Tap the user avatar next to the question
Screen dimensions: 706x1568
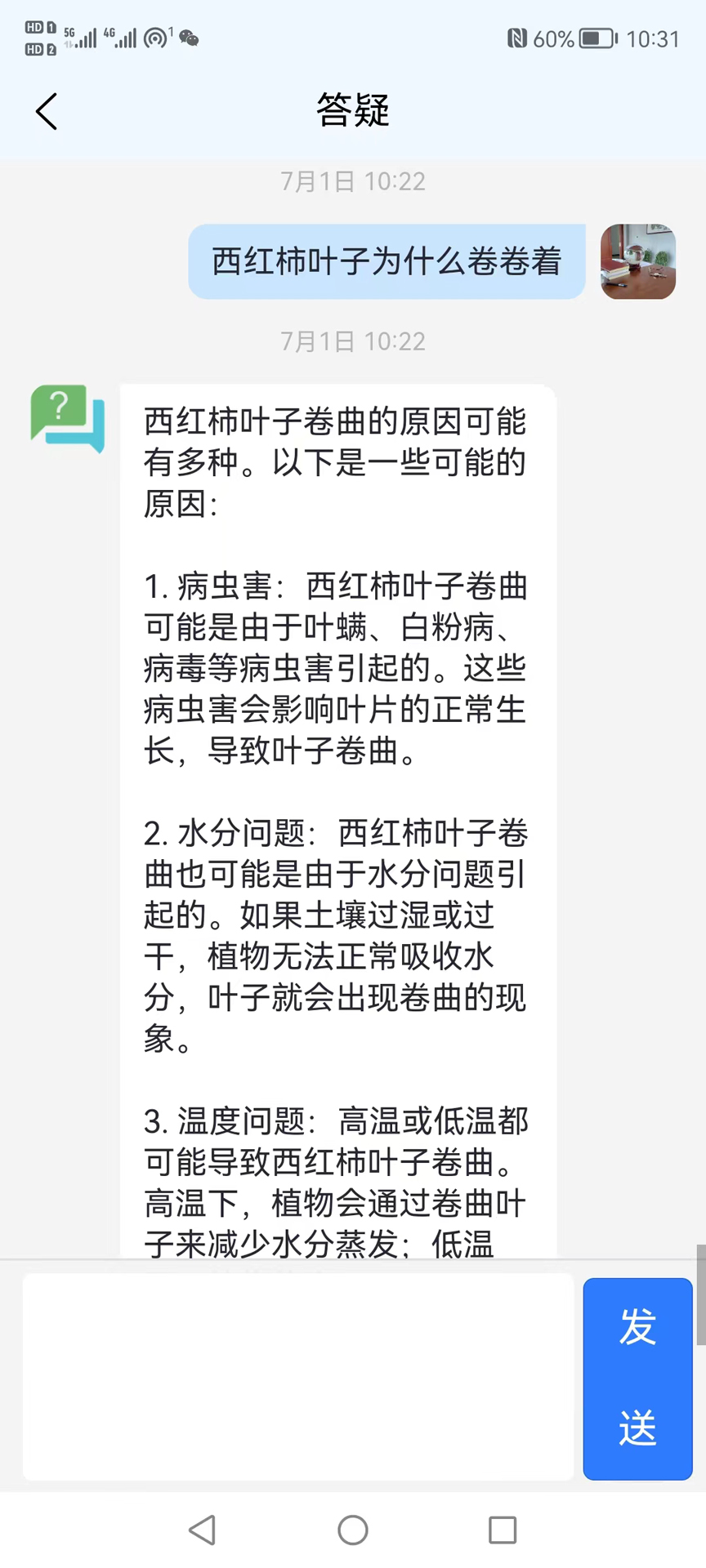637,261
